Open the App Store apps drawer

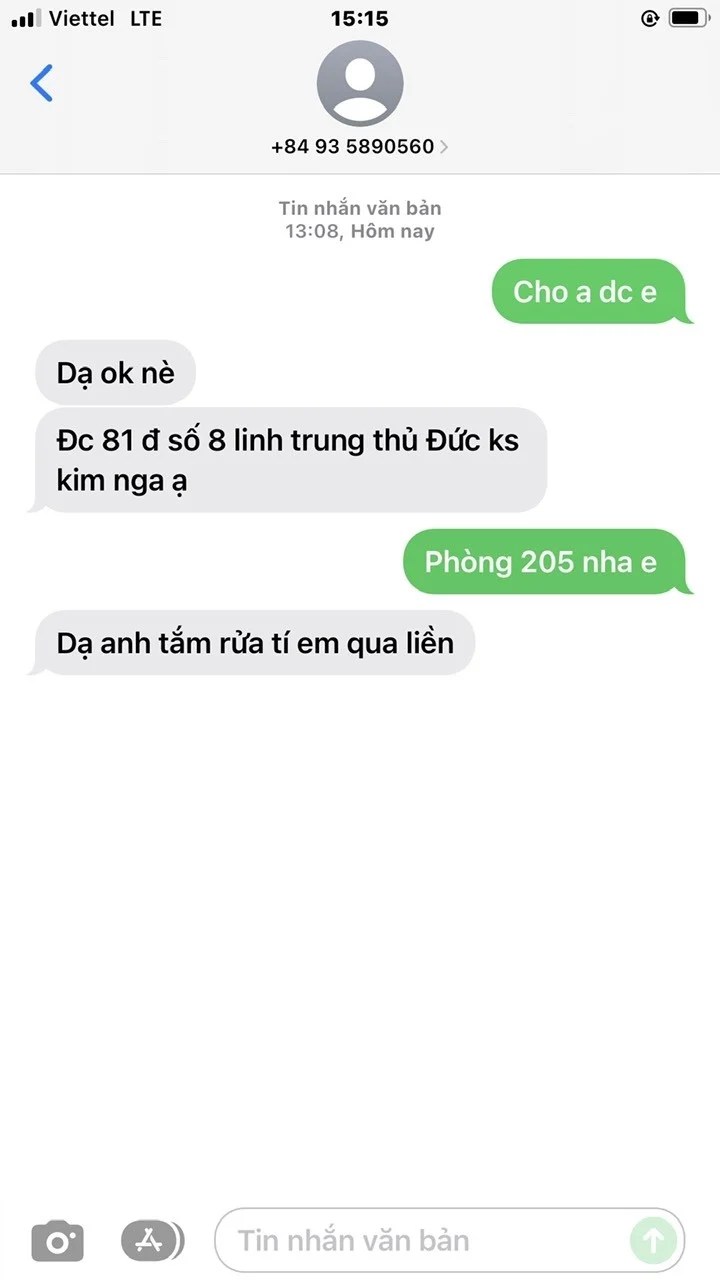[x=151, y=1241]
